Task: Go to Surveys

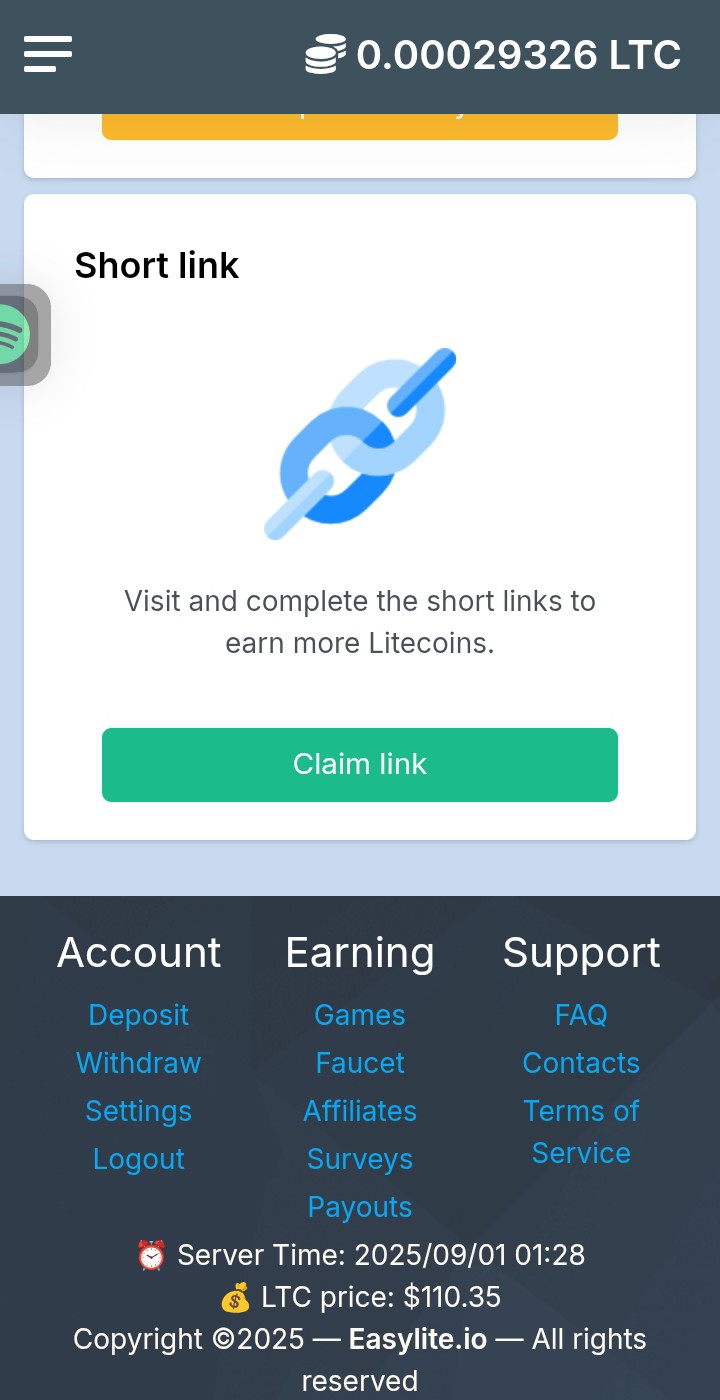Action: (x=360, y=1159)
